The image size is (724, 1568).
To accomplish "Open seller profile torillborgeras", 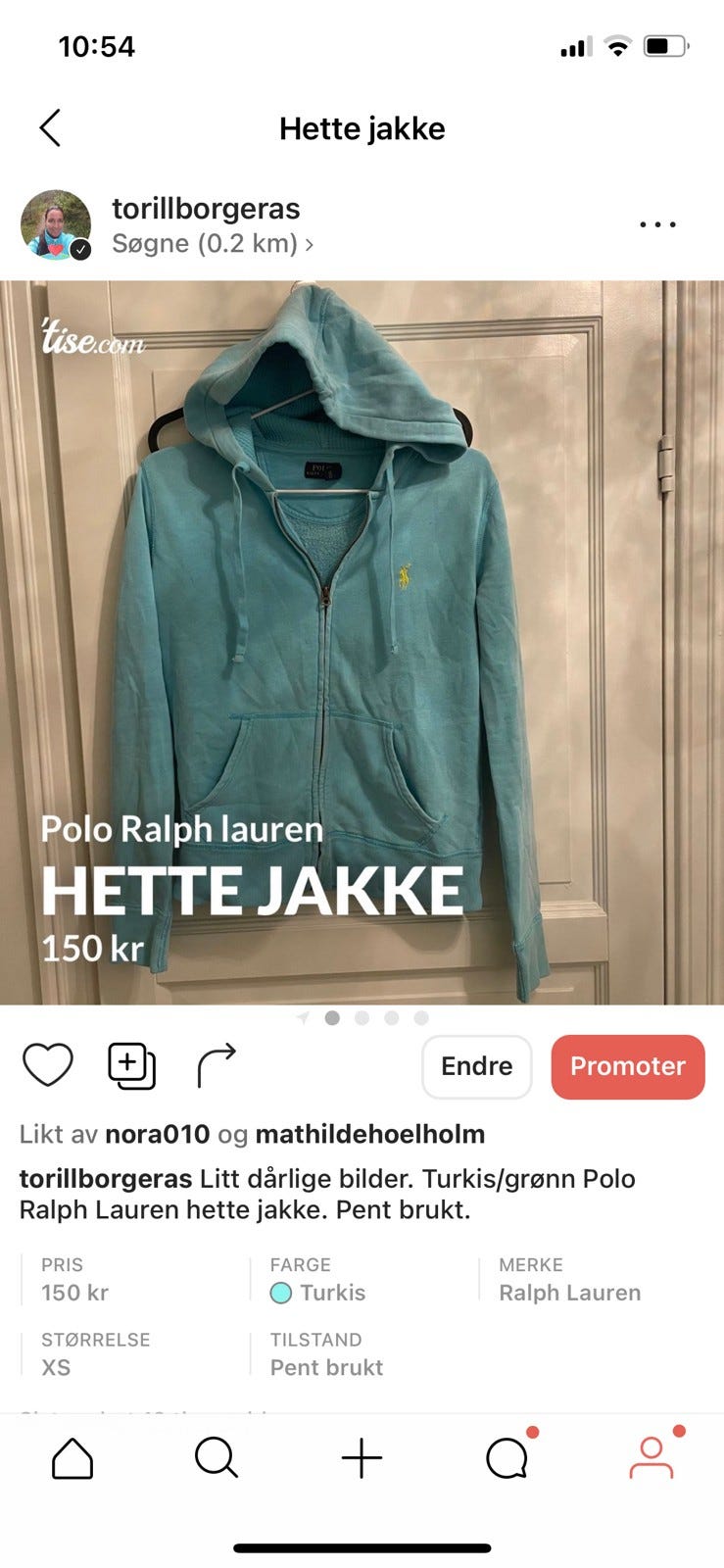I will [206, 208].
